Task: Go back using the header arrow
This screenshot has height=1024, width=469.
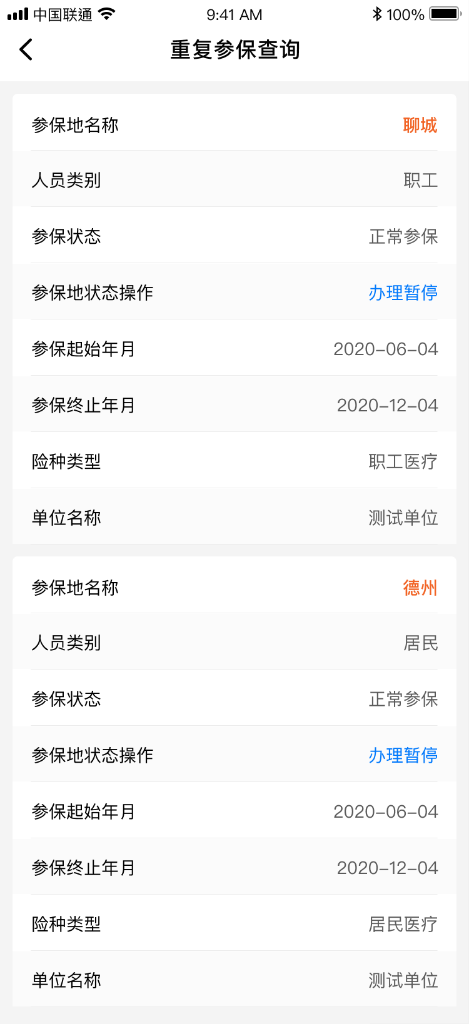Action: click(26, 50)
